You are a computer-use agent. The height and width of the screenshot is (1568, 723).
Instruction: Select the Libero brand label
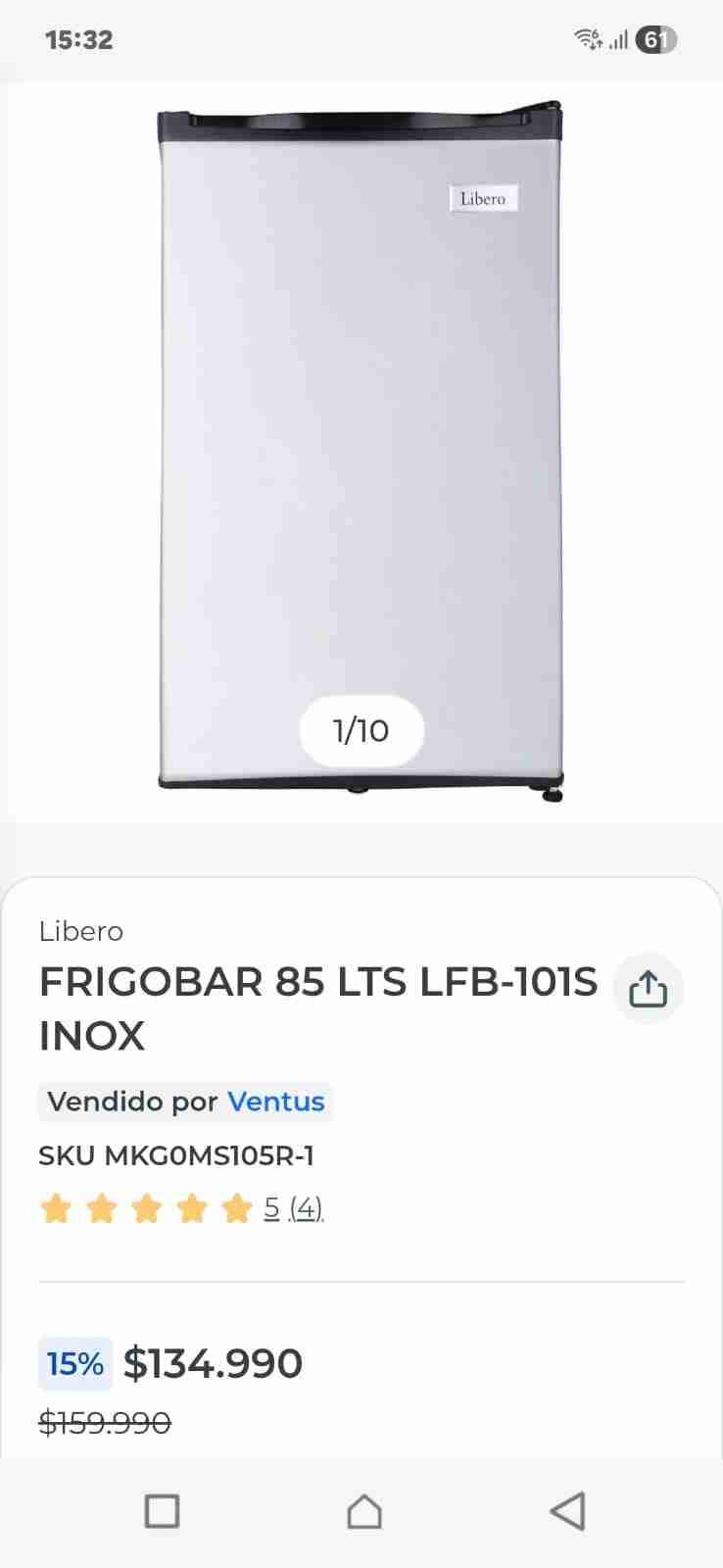coord(81,931)
